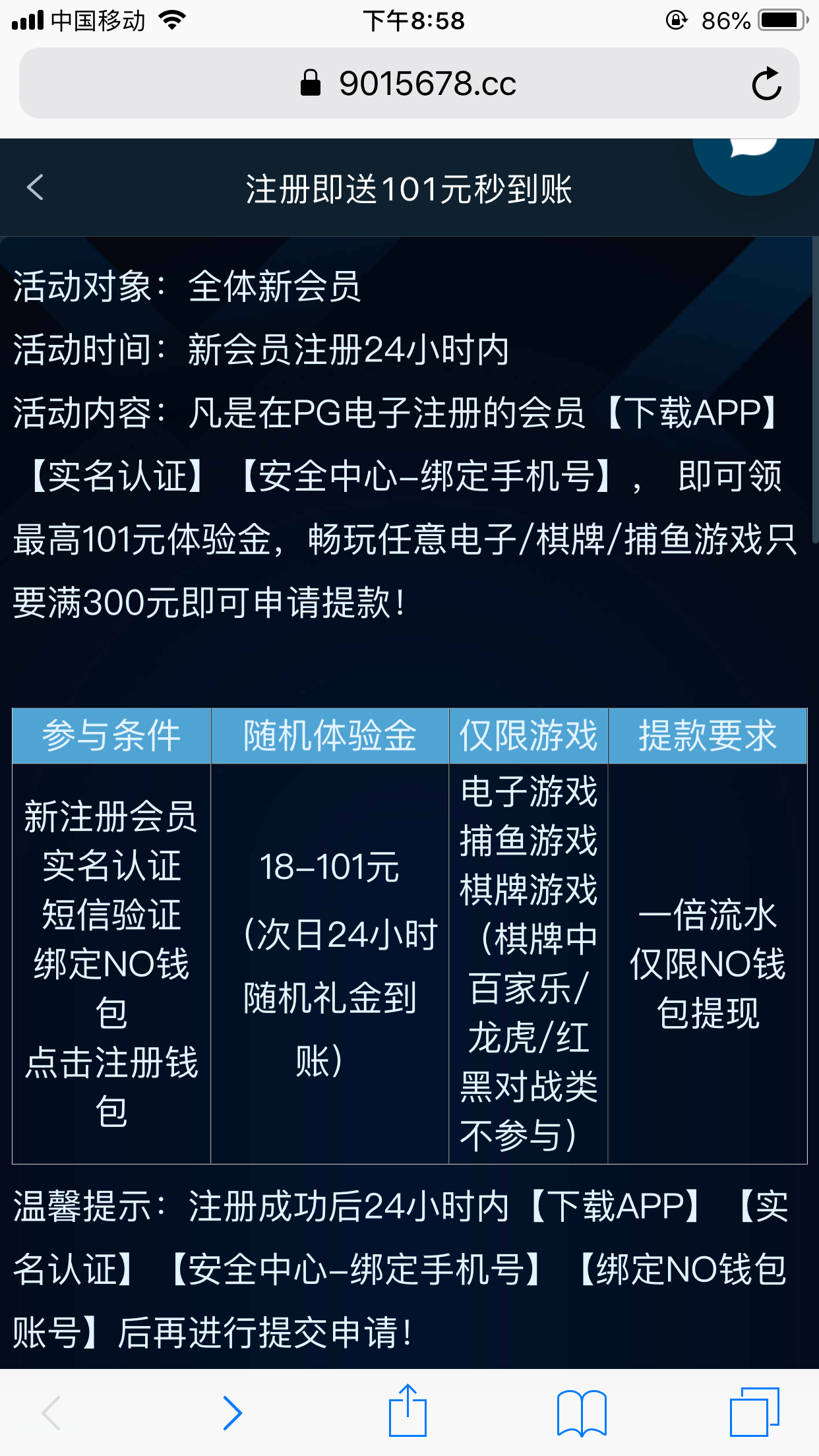This screenshot has width=819, height=1456.
Task: Reload the current webpage
Action: (766, 84)
